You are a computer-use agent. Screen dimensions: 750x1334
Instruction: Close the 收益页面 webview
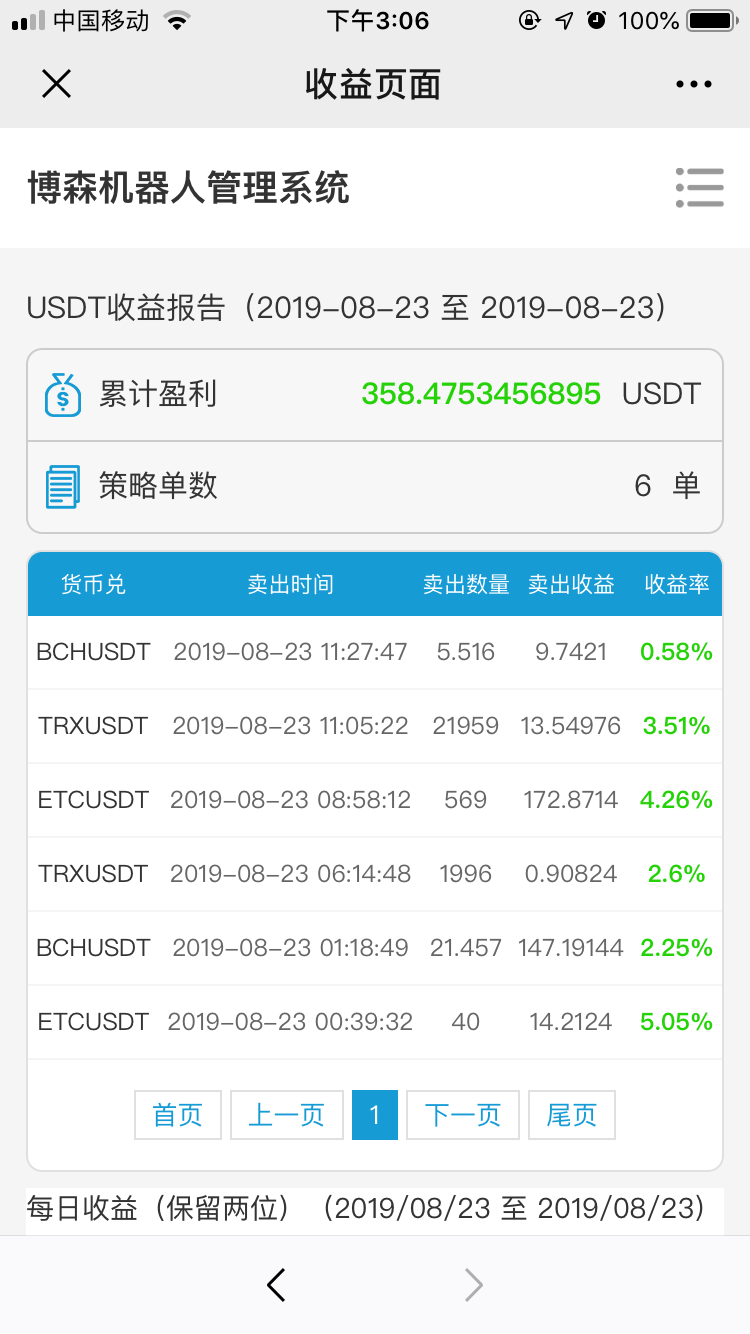point(57,84)
